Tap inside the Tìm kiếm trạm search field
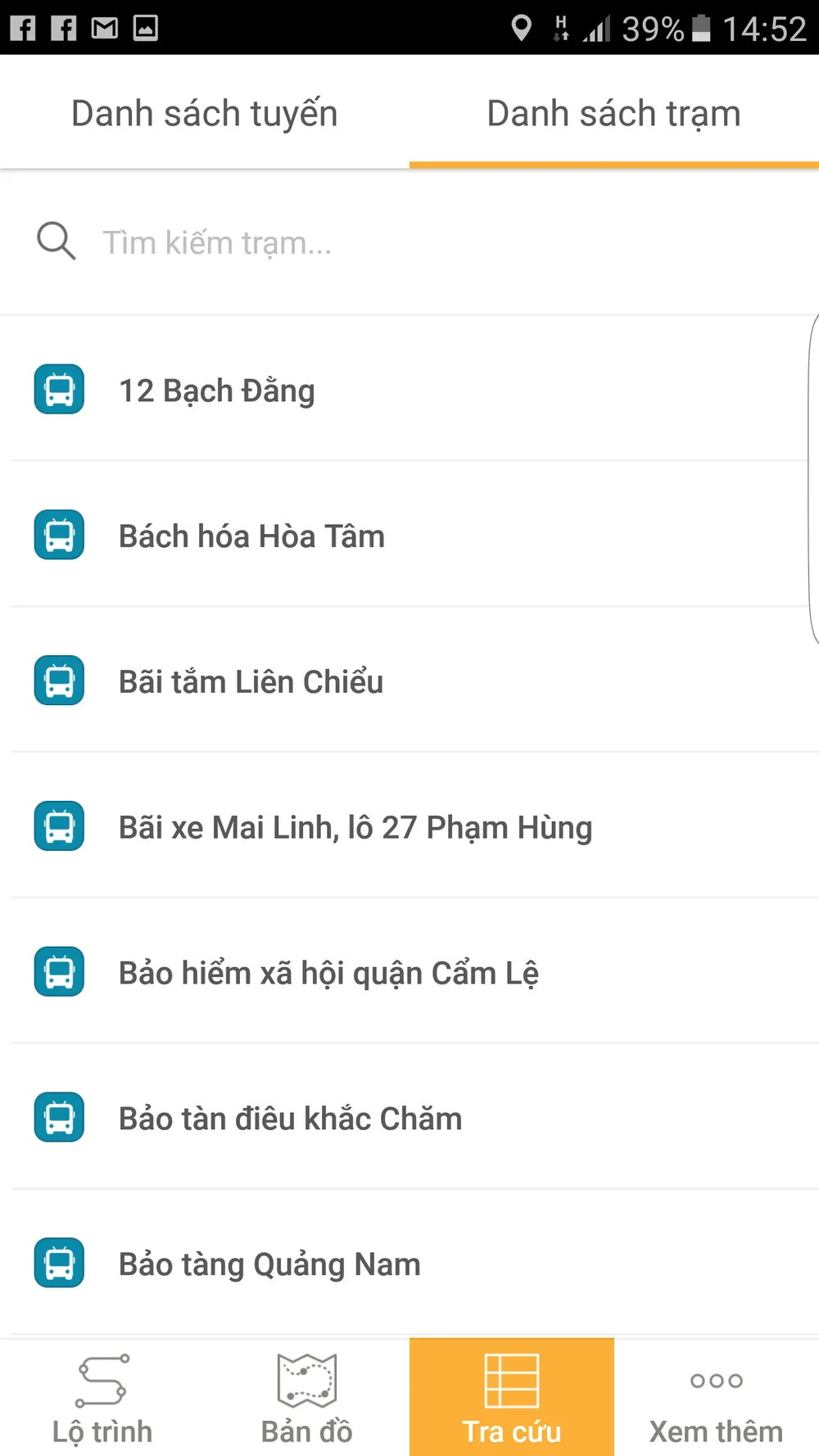819x1456 pixels. tap(328, 241)
